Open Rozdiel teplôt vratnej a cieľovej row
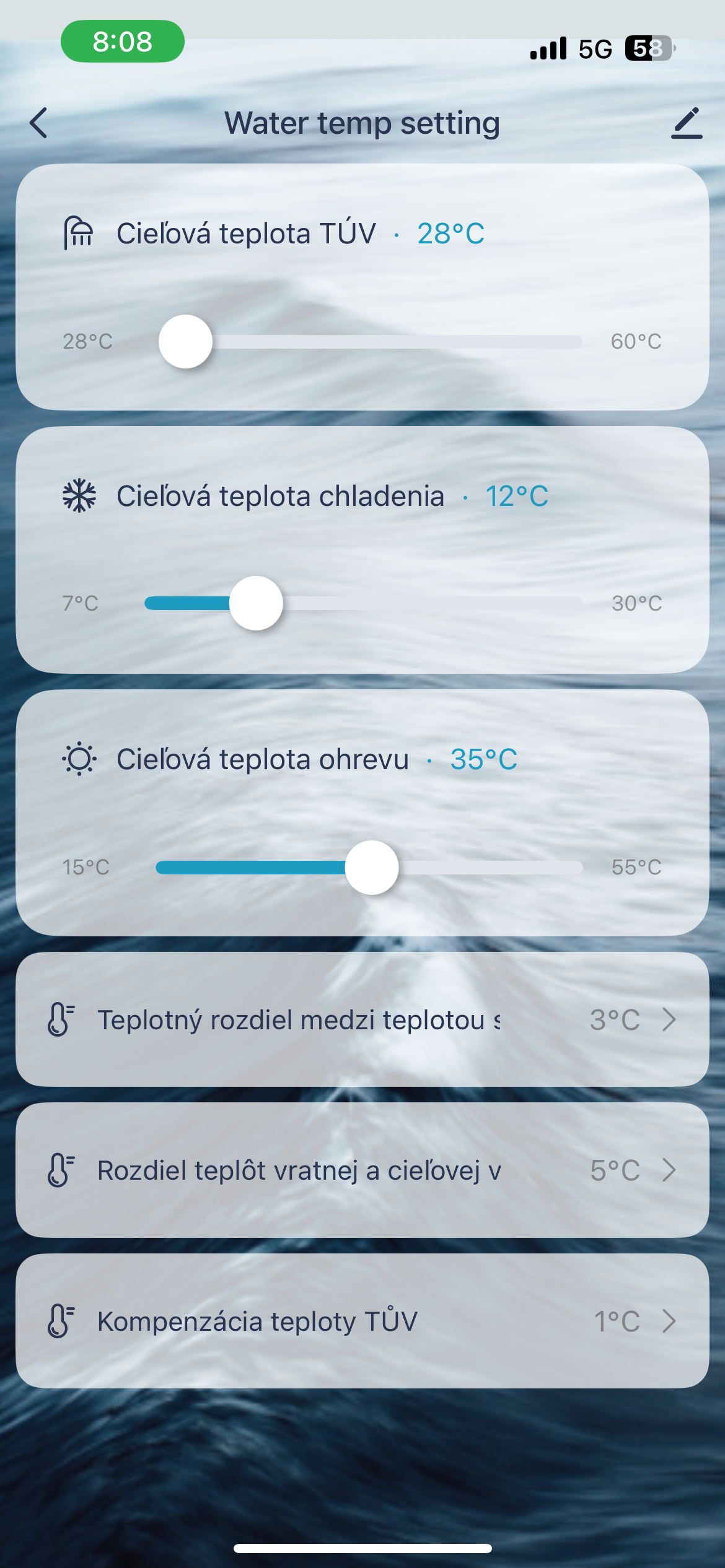Viewport: 725px width, 1568px height. (x=362, y=1170)
